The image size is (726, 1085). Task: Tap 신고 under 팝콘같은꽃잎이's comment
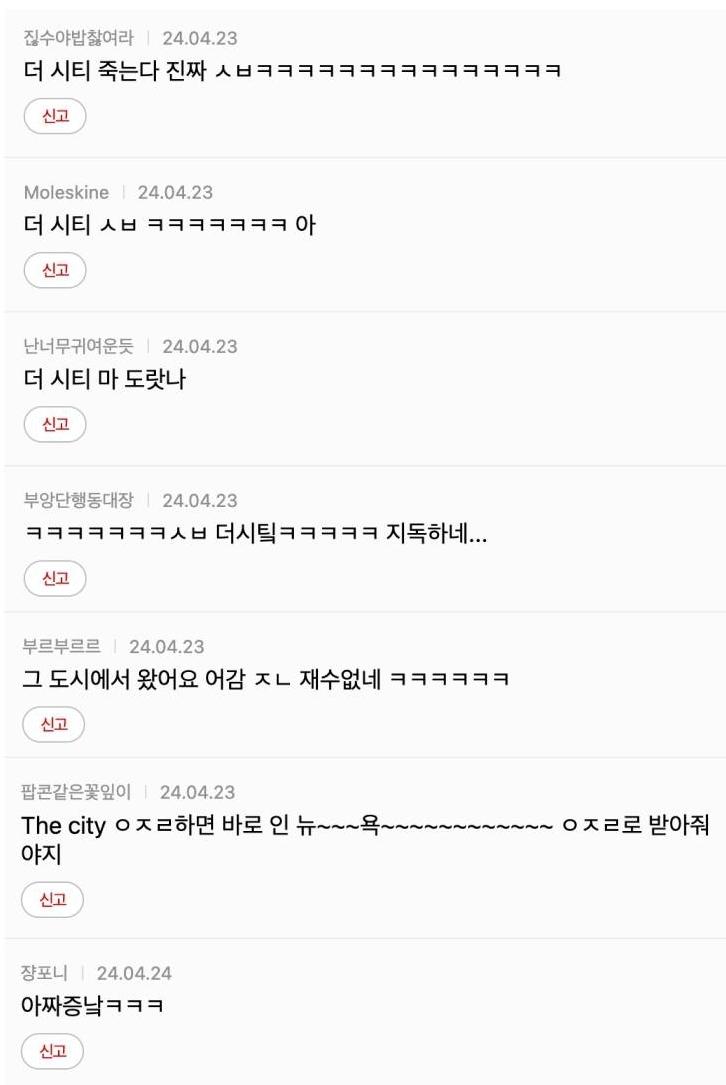[x=53, y=900]
